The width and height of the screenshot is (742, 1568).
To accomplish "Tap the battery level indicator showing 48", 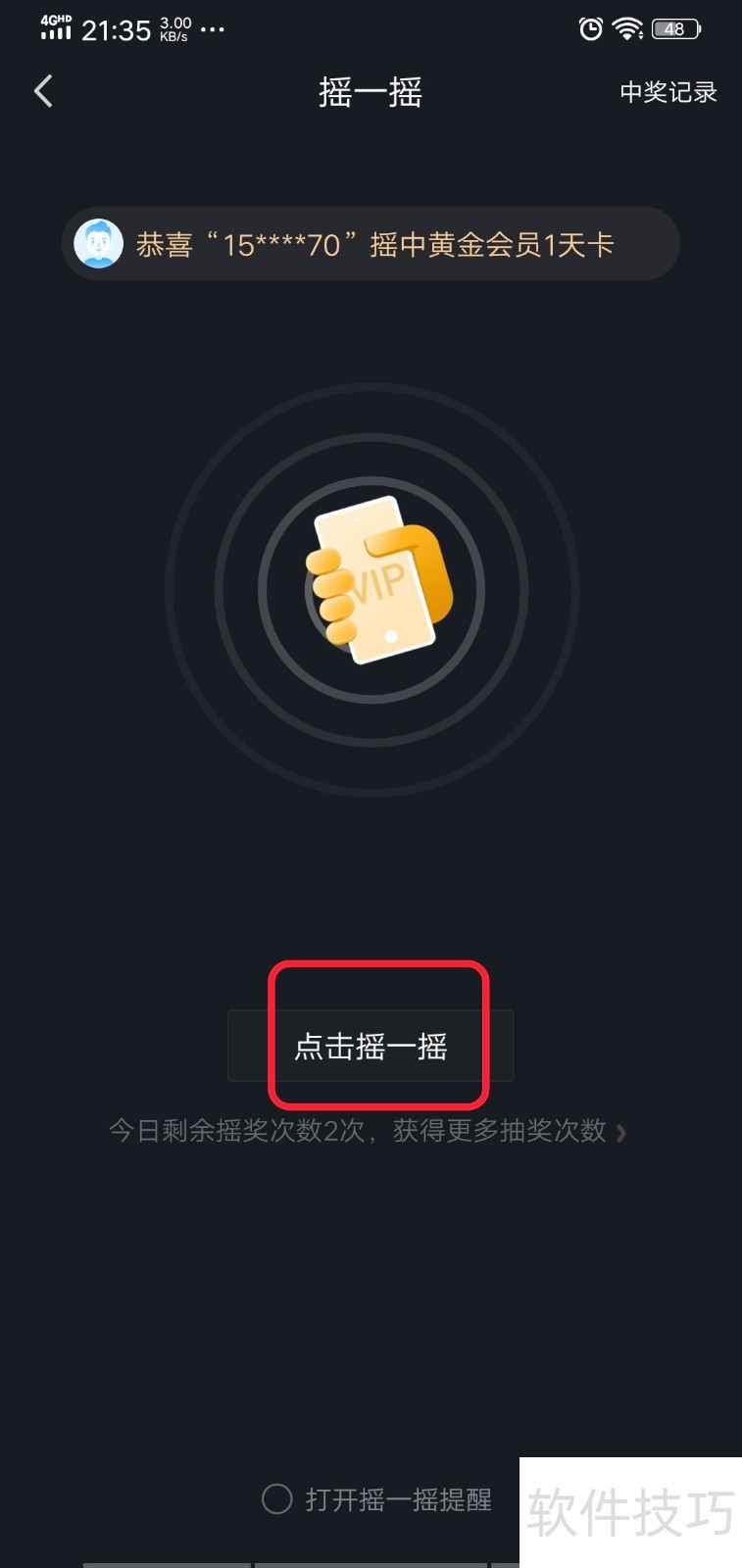I will coord(674,28).
